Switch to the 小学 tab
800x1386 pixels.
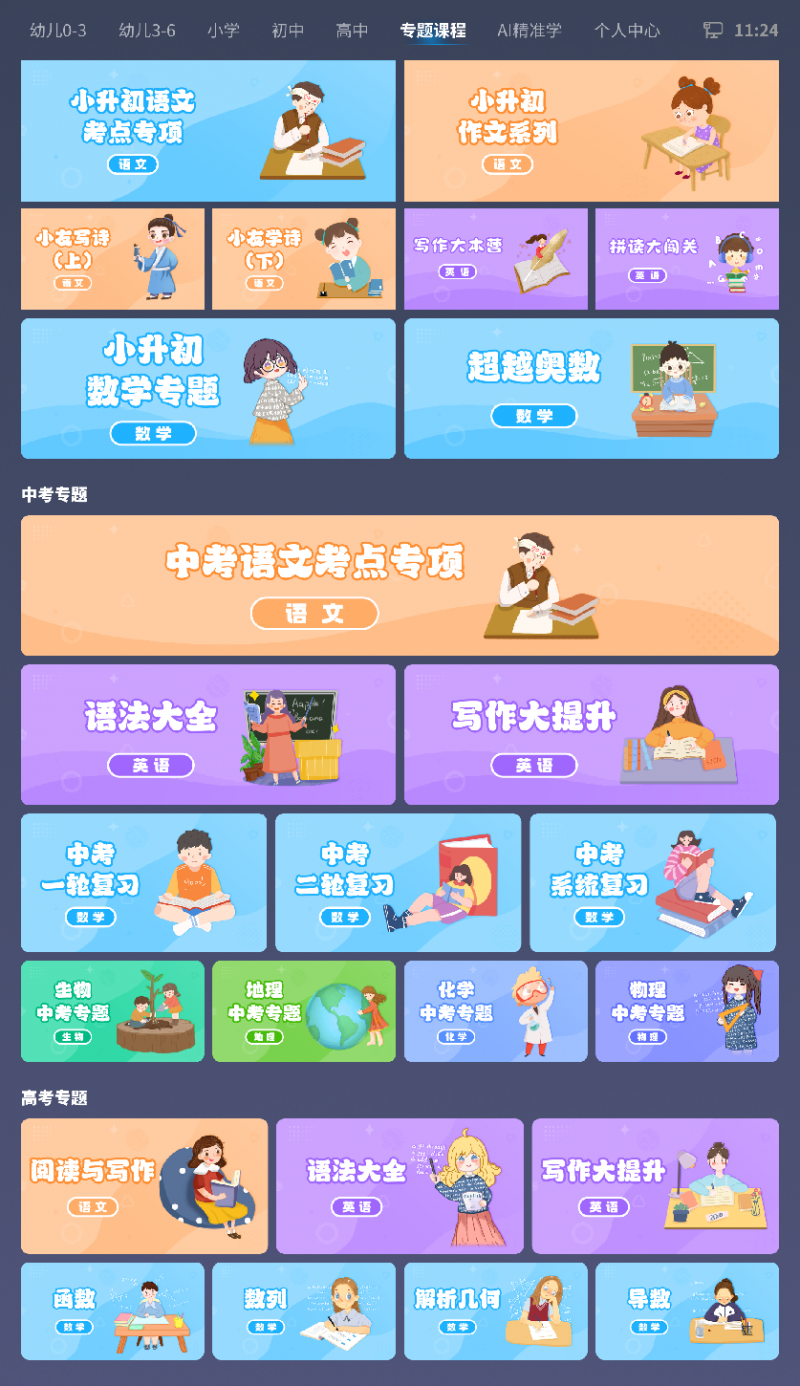223,30
